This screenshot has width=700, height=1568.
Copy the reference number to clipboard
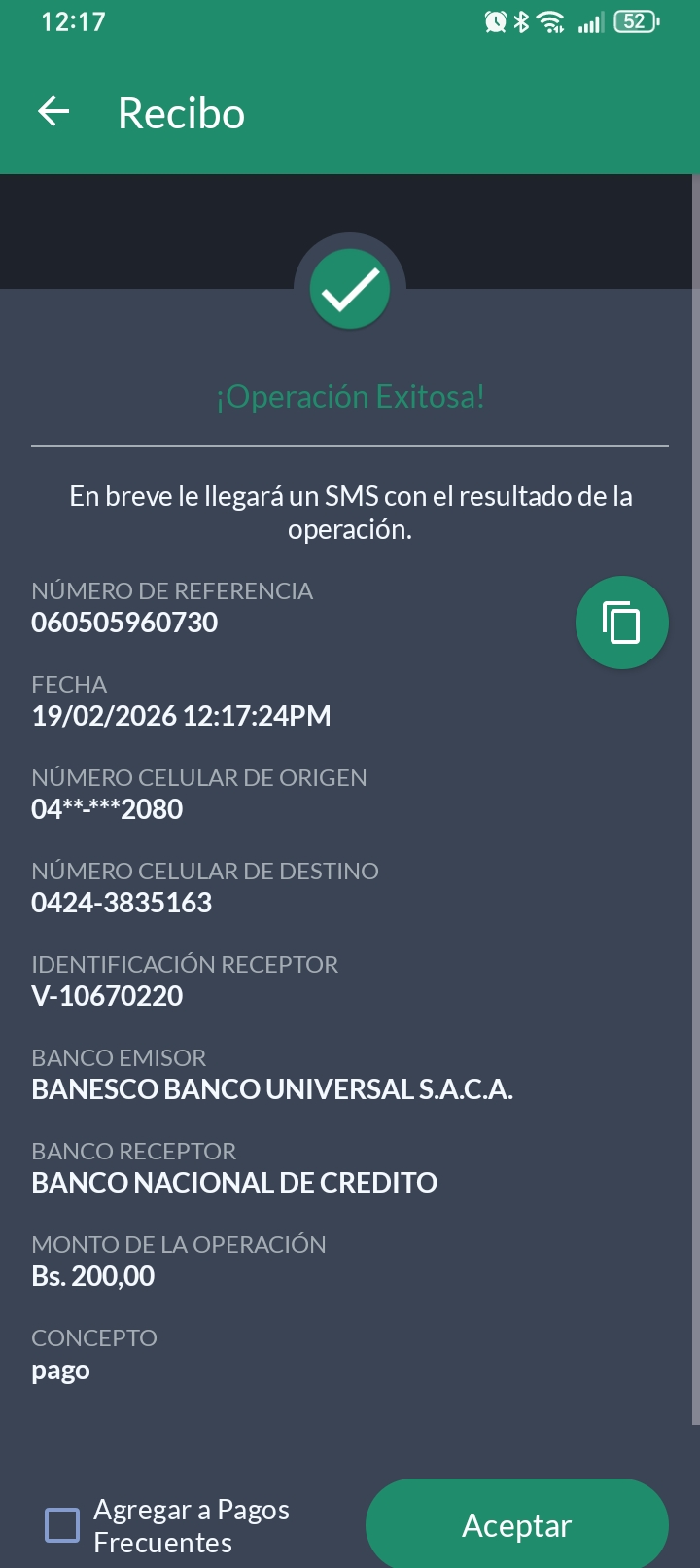tap(621, 623)
